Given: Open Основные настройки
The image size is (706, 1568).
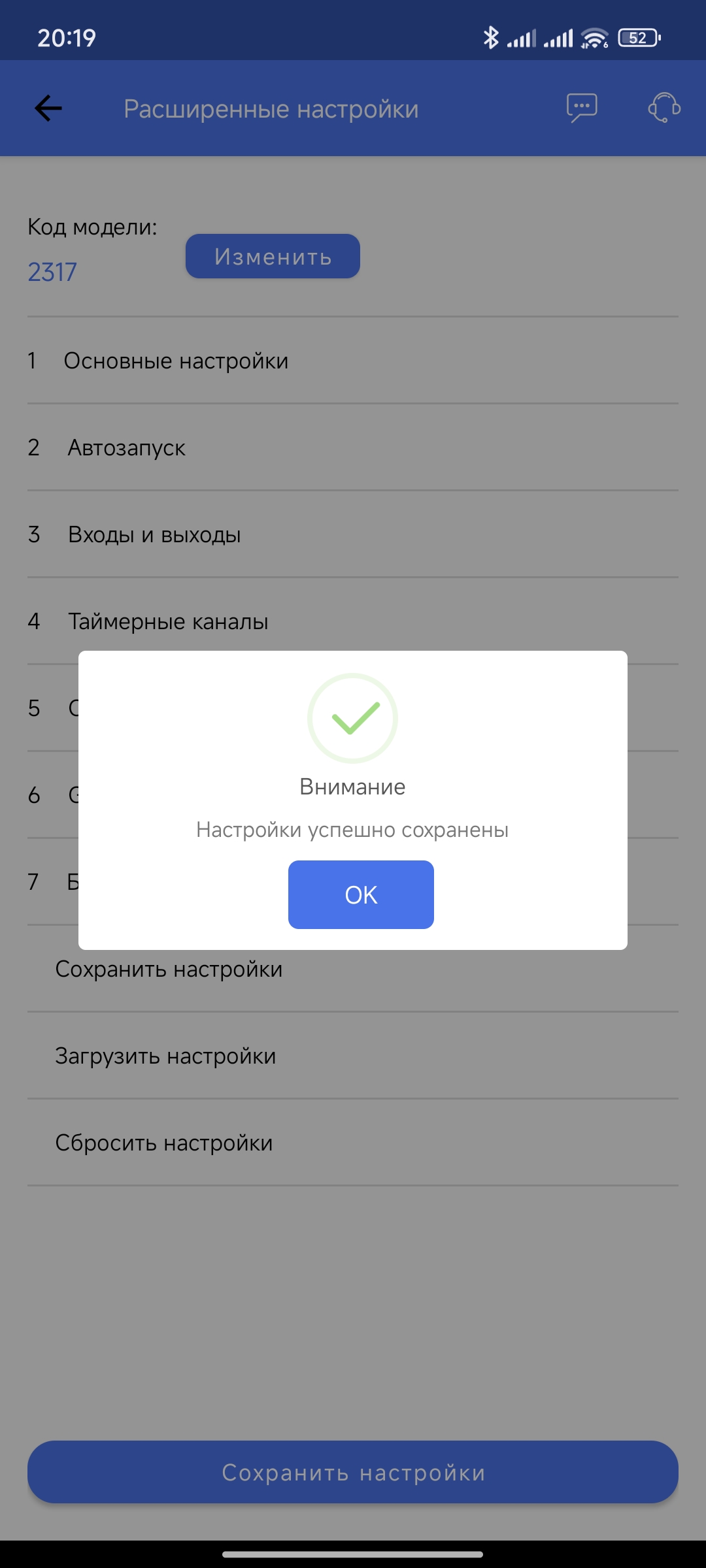Looking at the screenshot, I should (176, 361).
